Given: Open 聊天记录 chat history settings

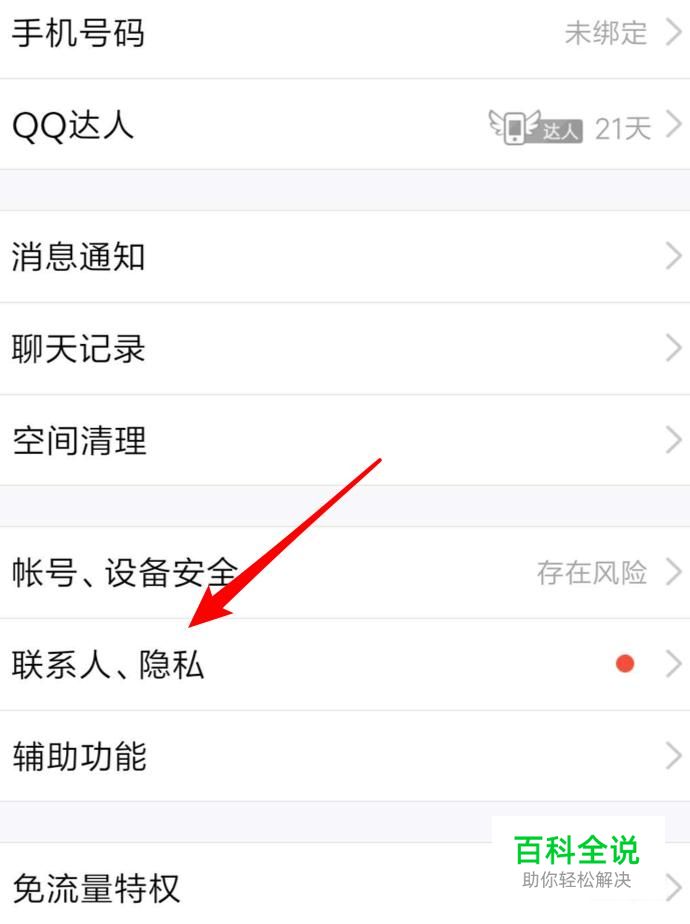Looking at the screenshot, I should pyautogui.click(x=345, y=349).
